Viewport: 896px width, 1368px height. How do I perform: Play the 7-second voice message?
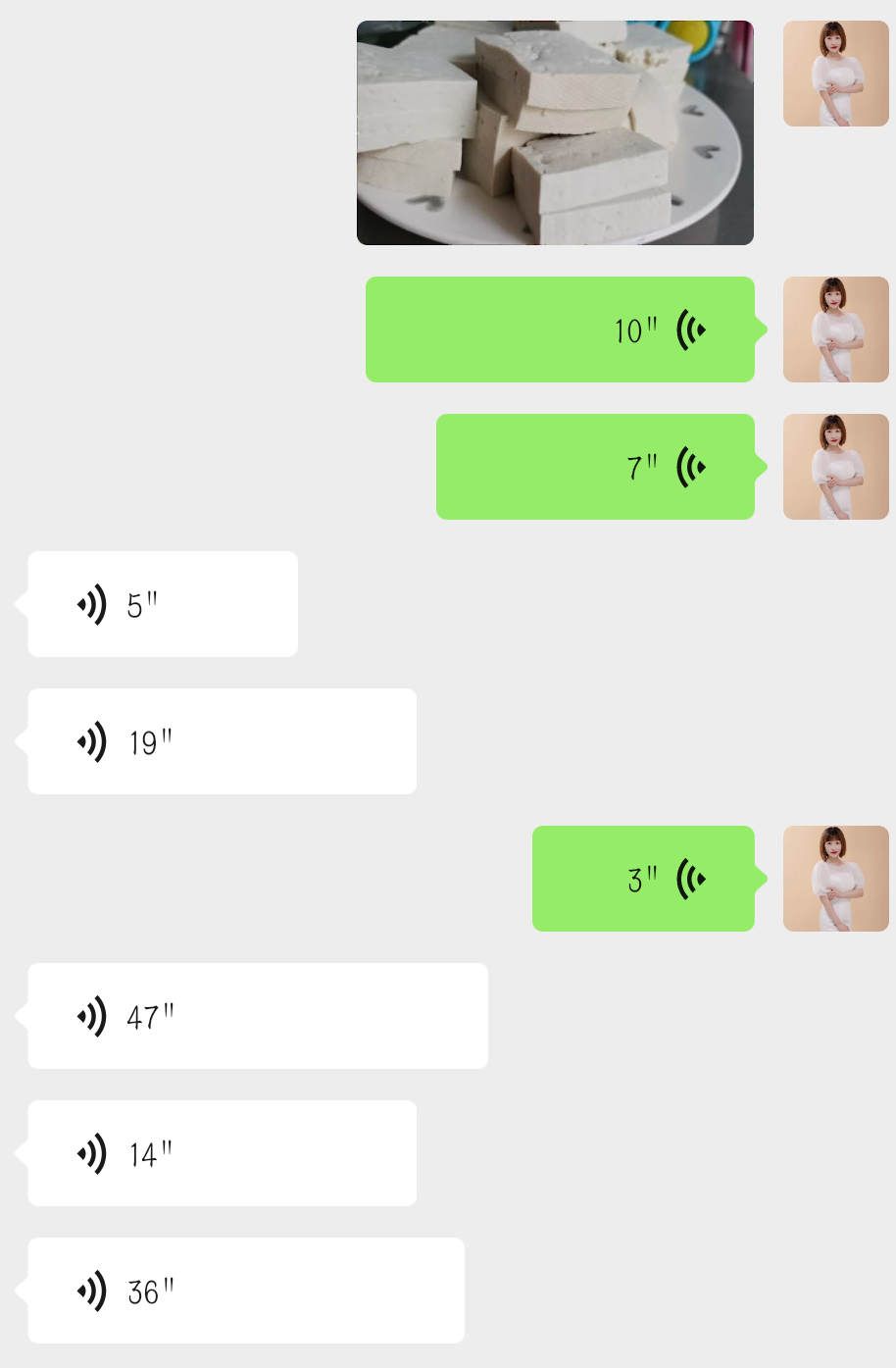[595, 467]
